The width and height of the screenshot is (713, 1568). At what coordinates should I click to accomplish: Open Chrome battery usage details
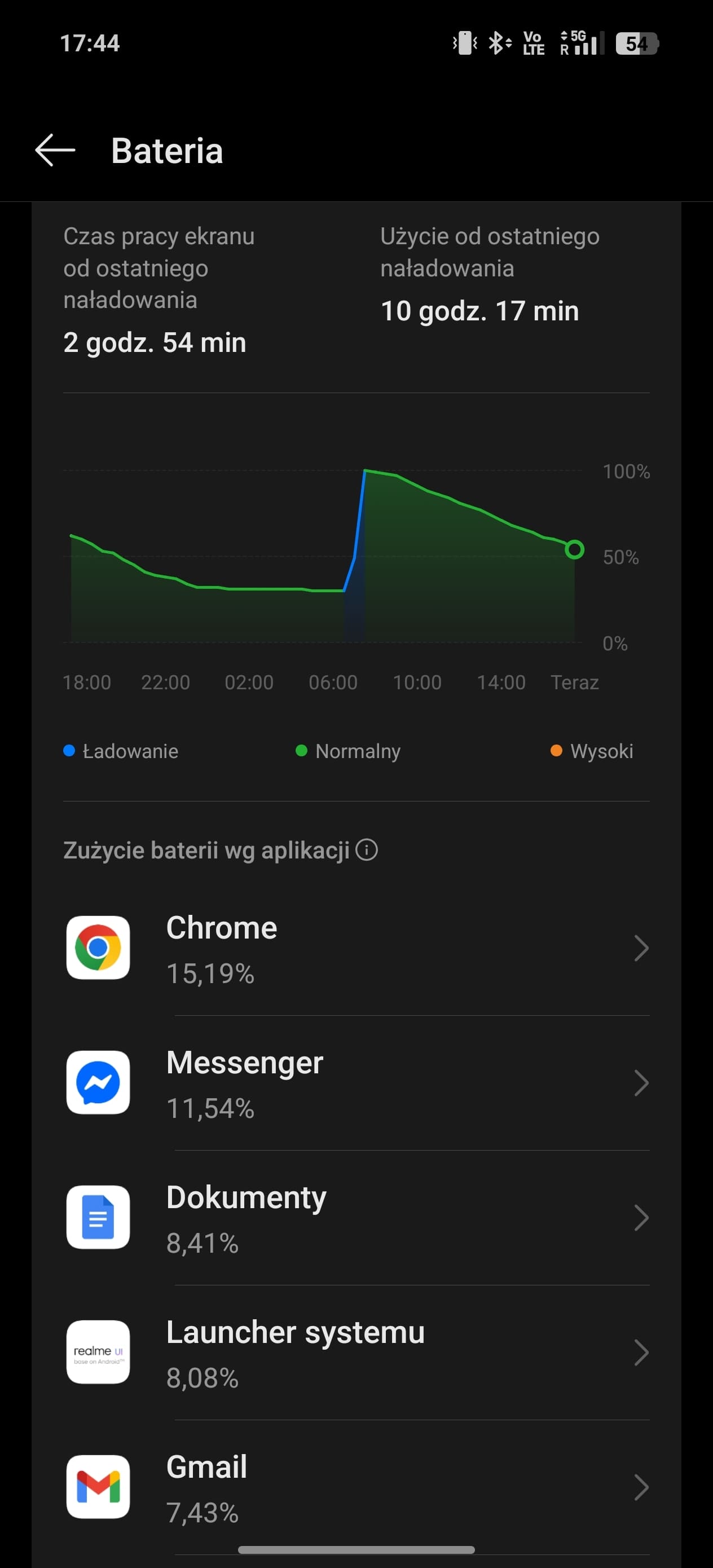point(356,948)
